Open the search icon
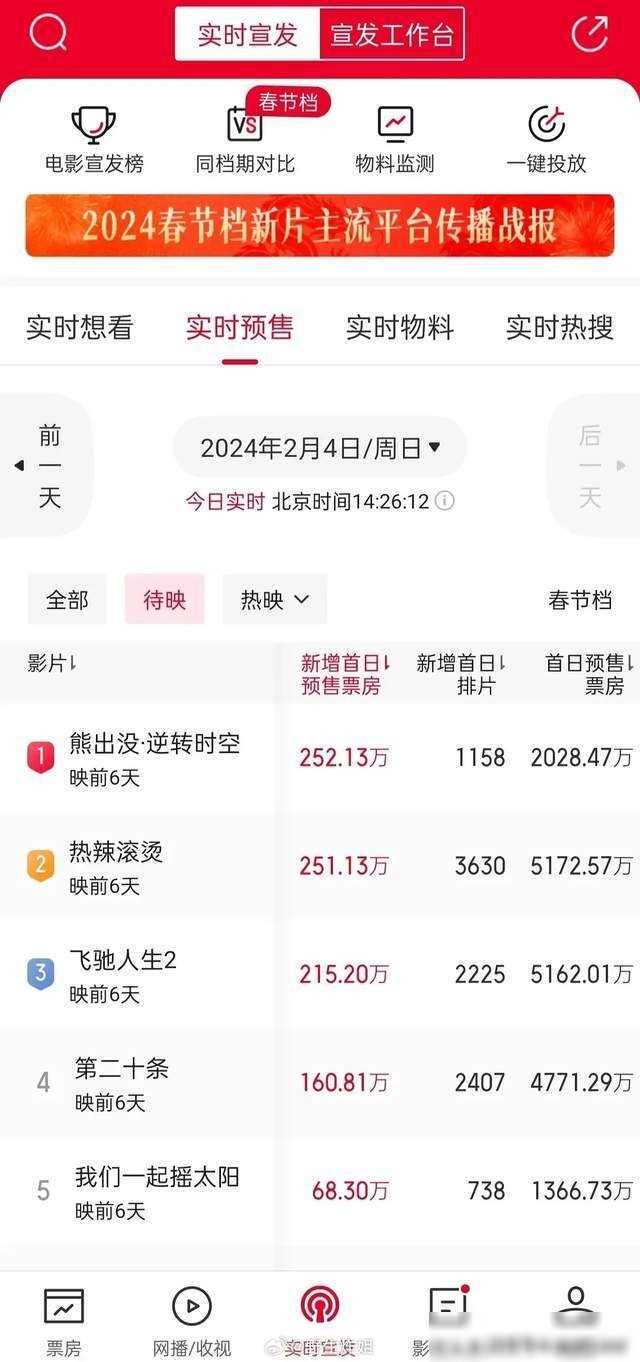The width and height of the screenshot is (640, 1362). coord(47,34)
